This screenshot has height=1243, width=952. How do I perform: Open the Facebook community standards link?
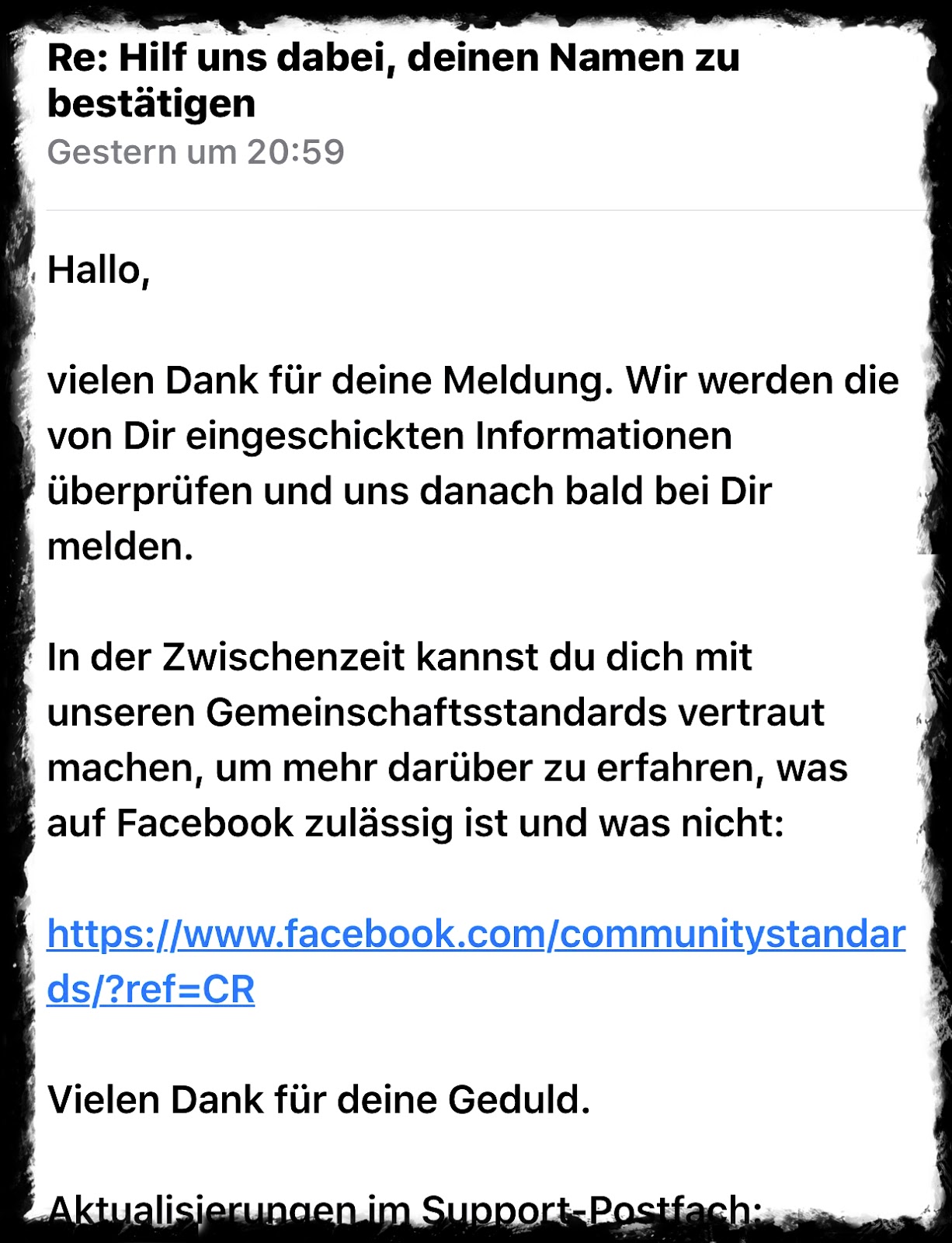point(475,935)
